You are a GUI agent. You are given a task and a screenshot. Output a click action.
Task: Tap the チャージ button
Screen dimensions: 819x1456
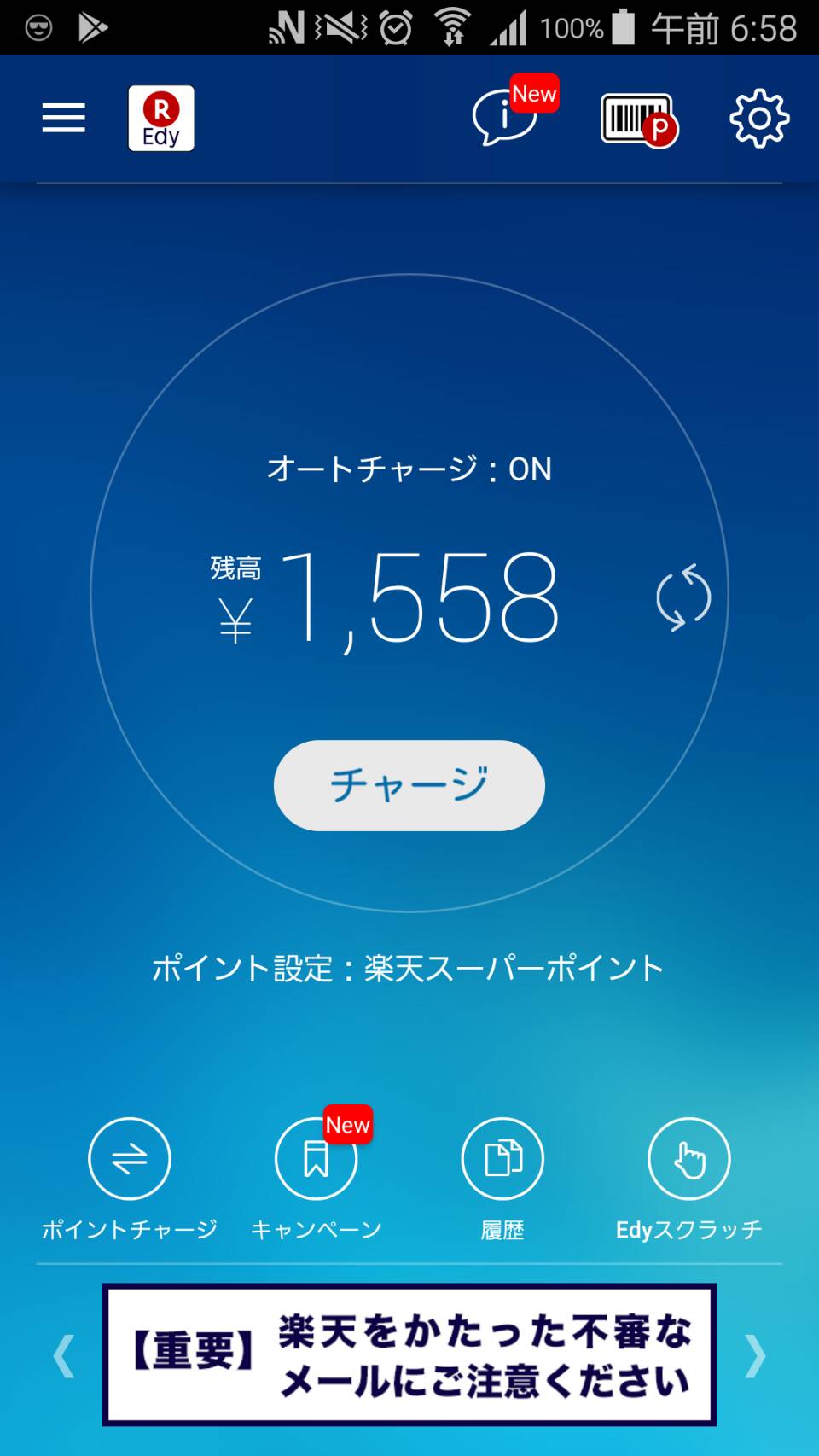409,785
